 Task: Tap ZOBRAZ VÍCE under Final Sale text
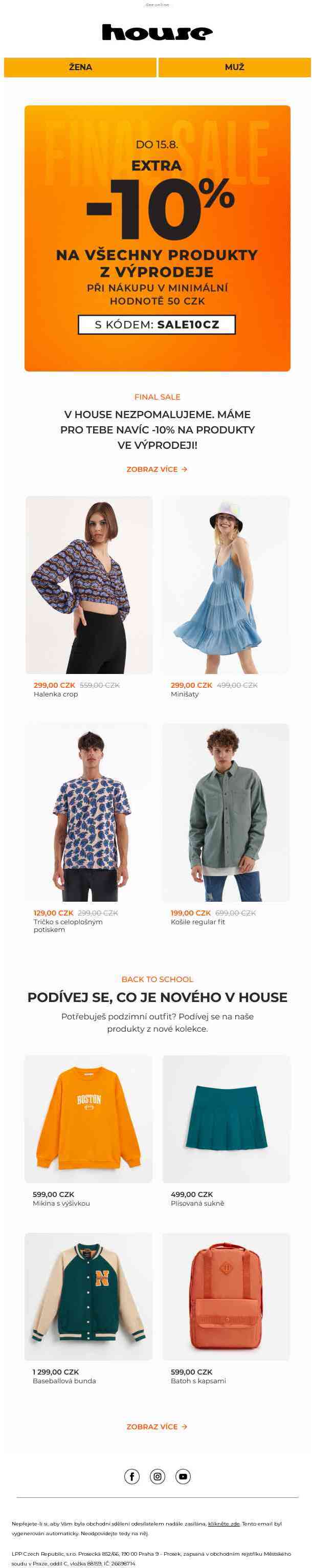pos(157,469)
